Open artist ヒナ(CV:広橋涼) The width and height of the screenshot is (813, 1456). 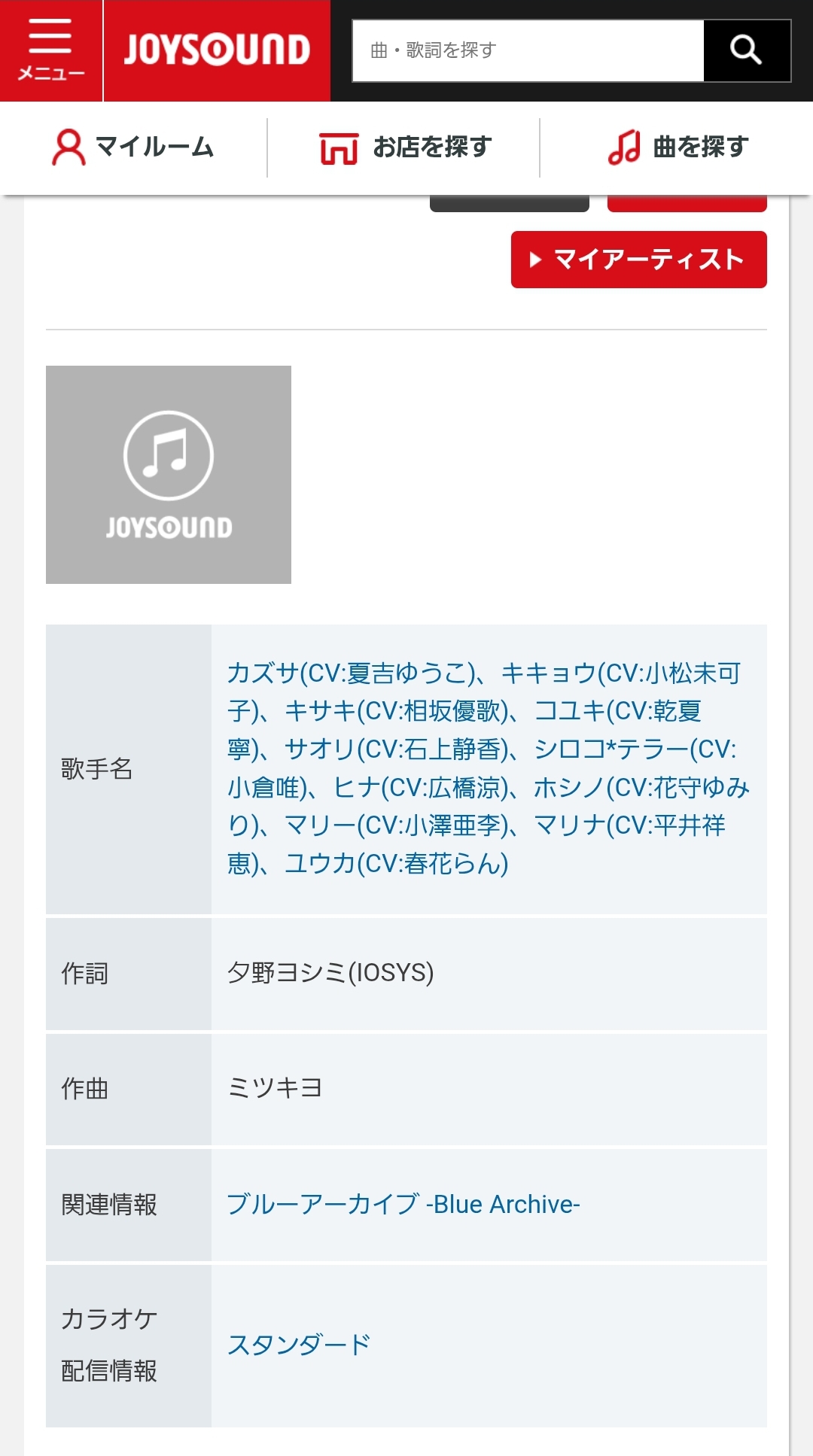(417, 787)
